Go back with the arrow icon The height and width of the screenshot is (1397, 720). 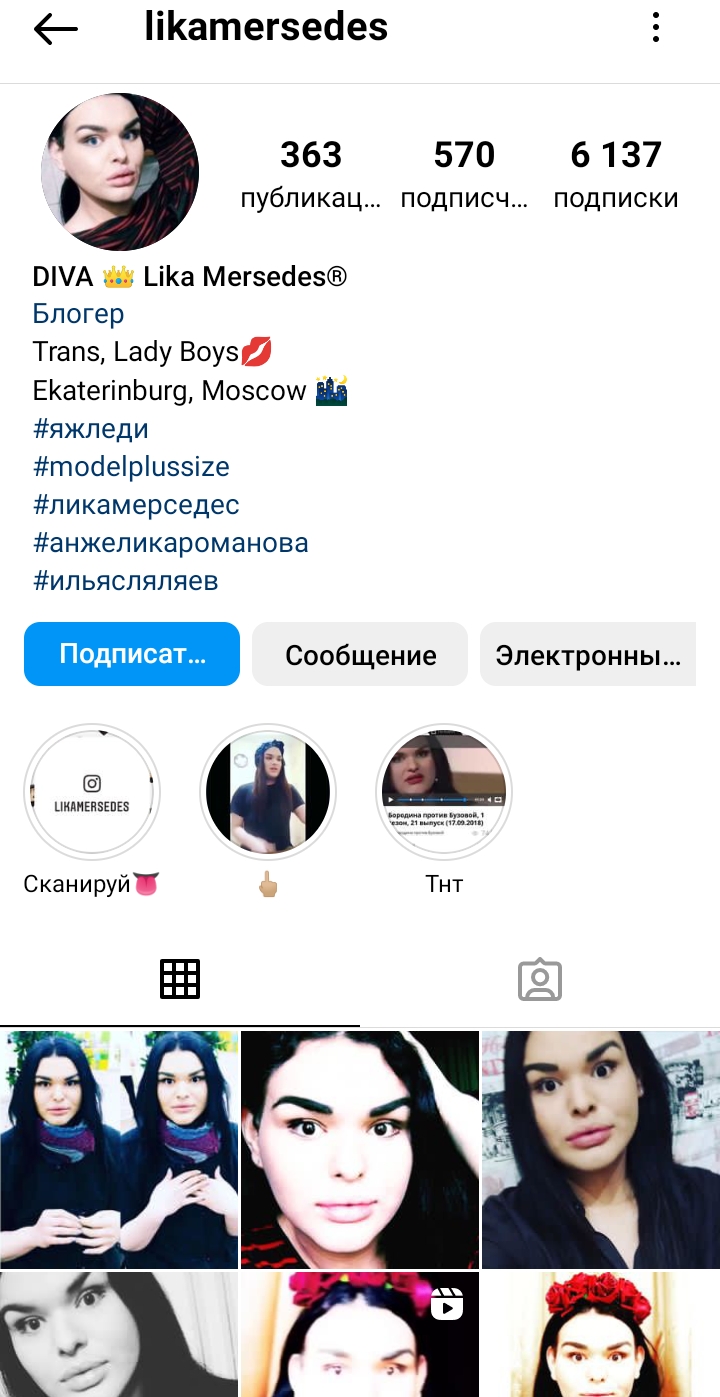tap(56, 29)
